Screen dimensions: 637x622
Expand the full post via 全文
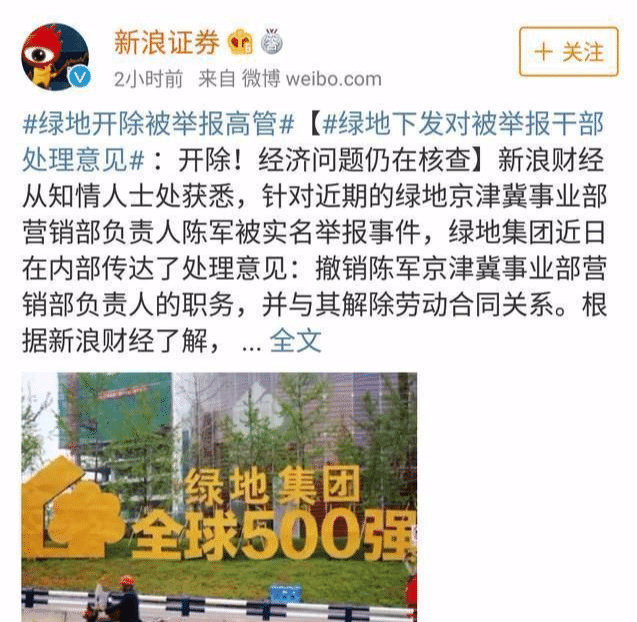click(x=296, y=340)
